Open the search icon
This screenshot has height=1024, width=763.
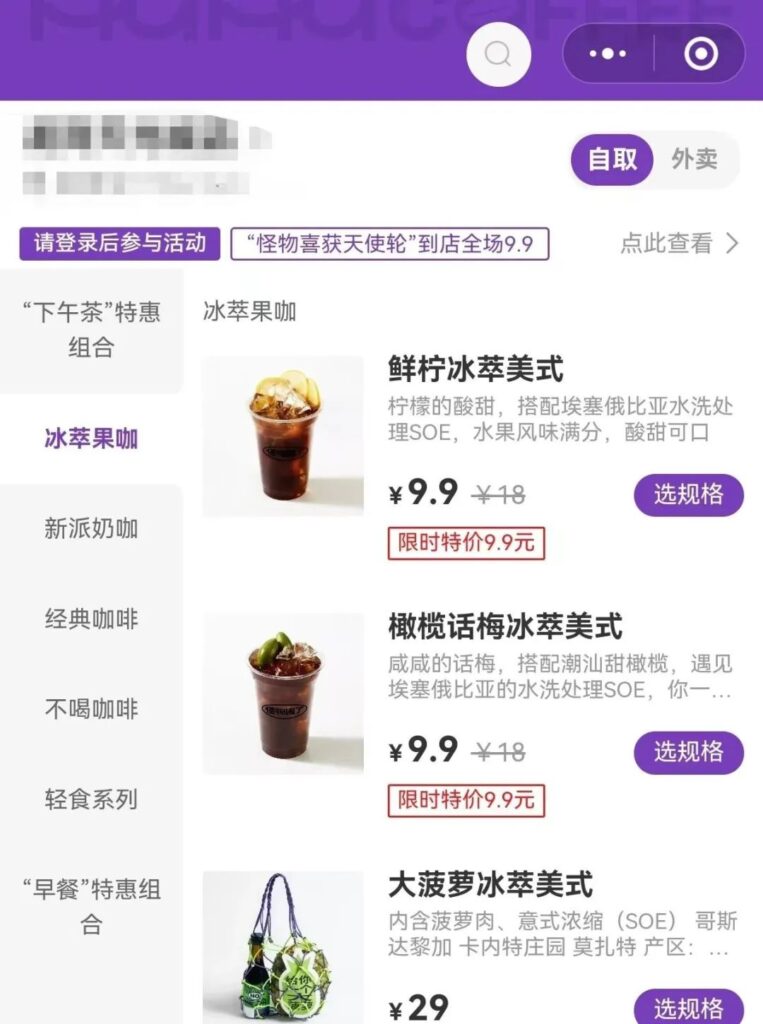click(x=498, y=53)
